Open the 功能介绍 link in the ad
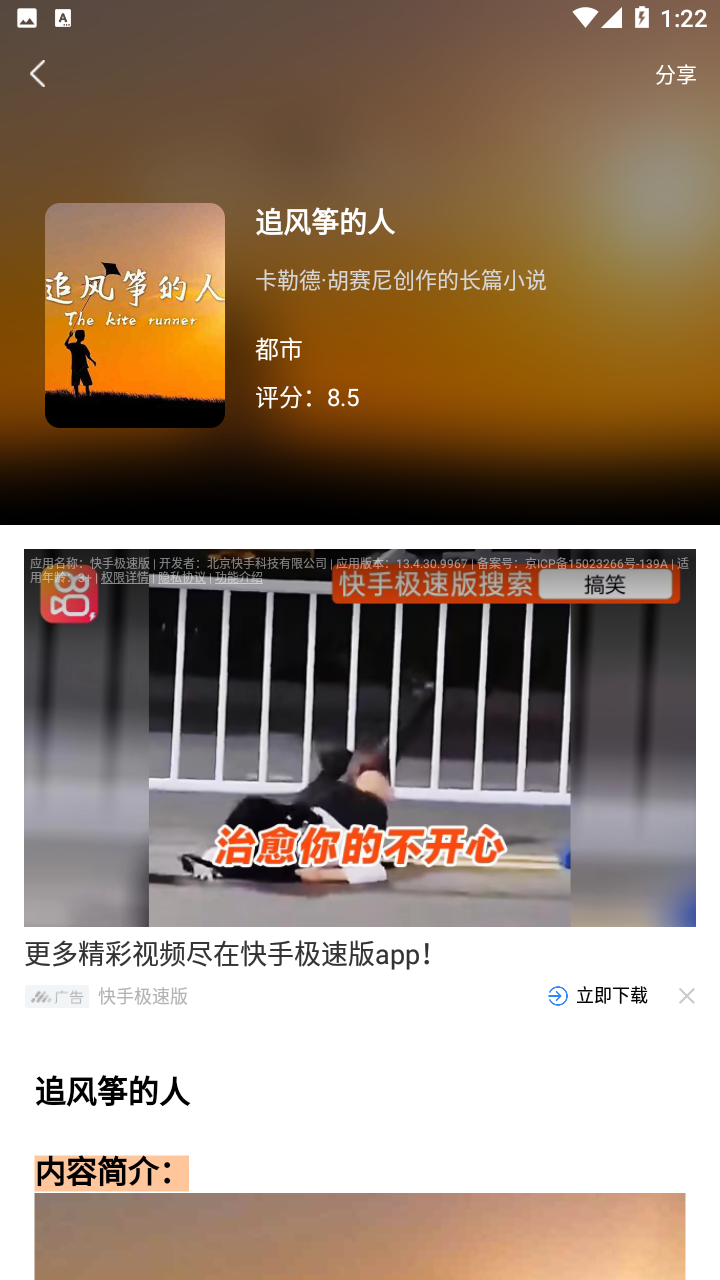Viewport: 720px width, 1280px height. 239,578
